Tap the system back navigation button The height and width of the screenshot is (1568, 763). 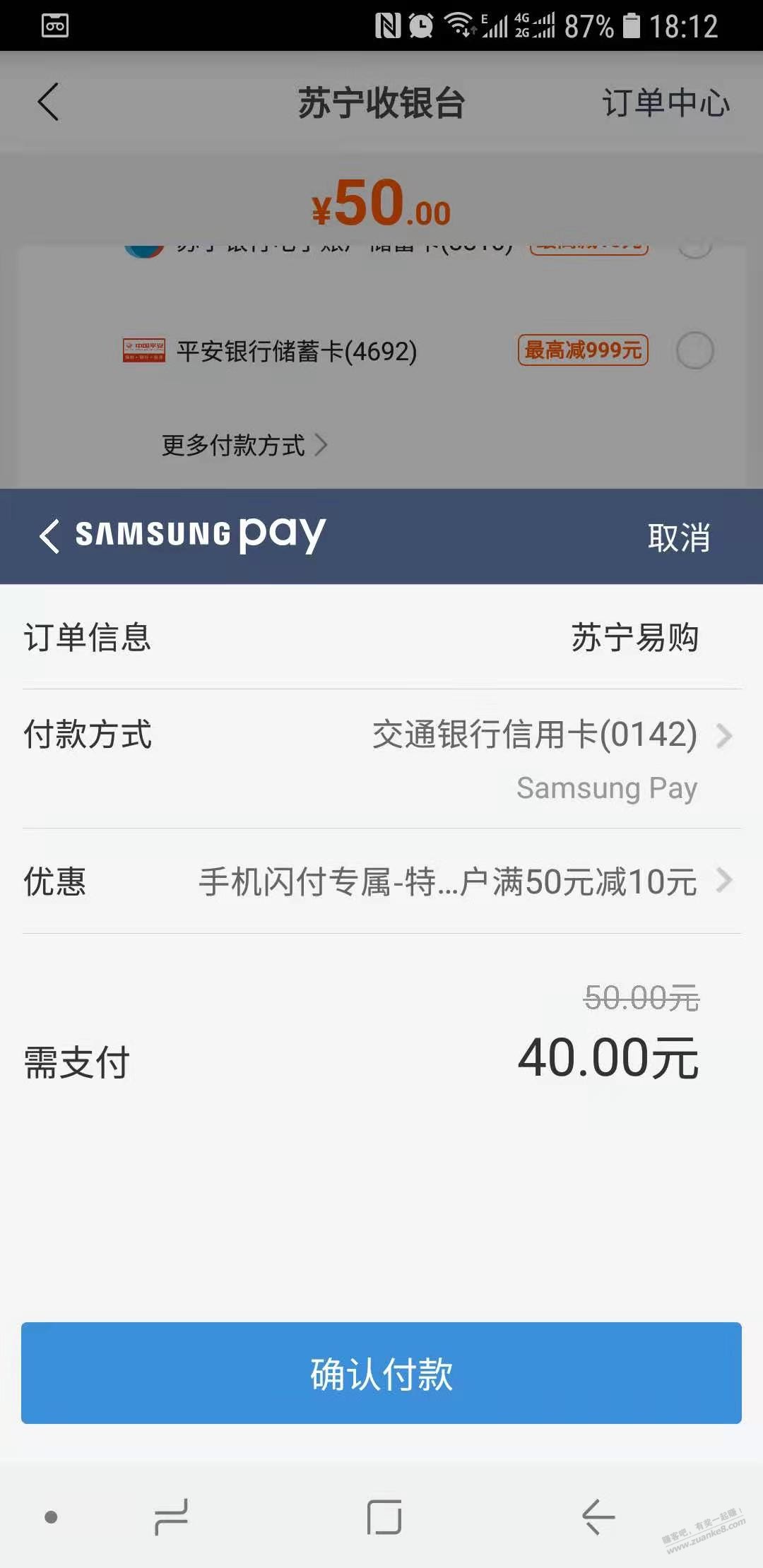[x=598, y=1516]
